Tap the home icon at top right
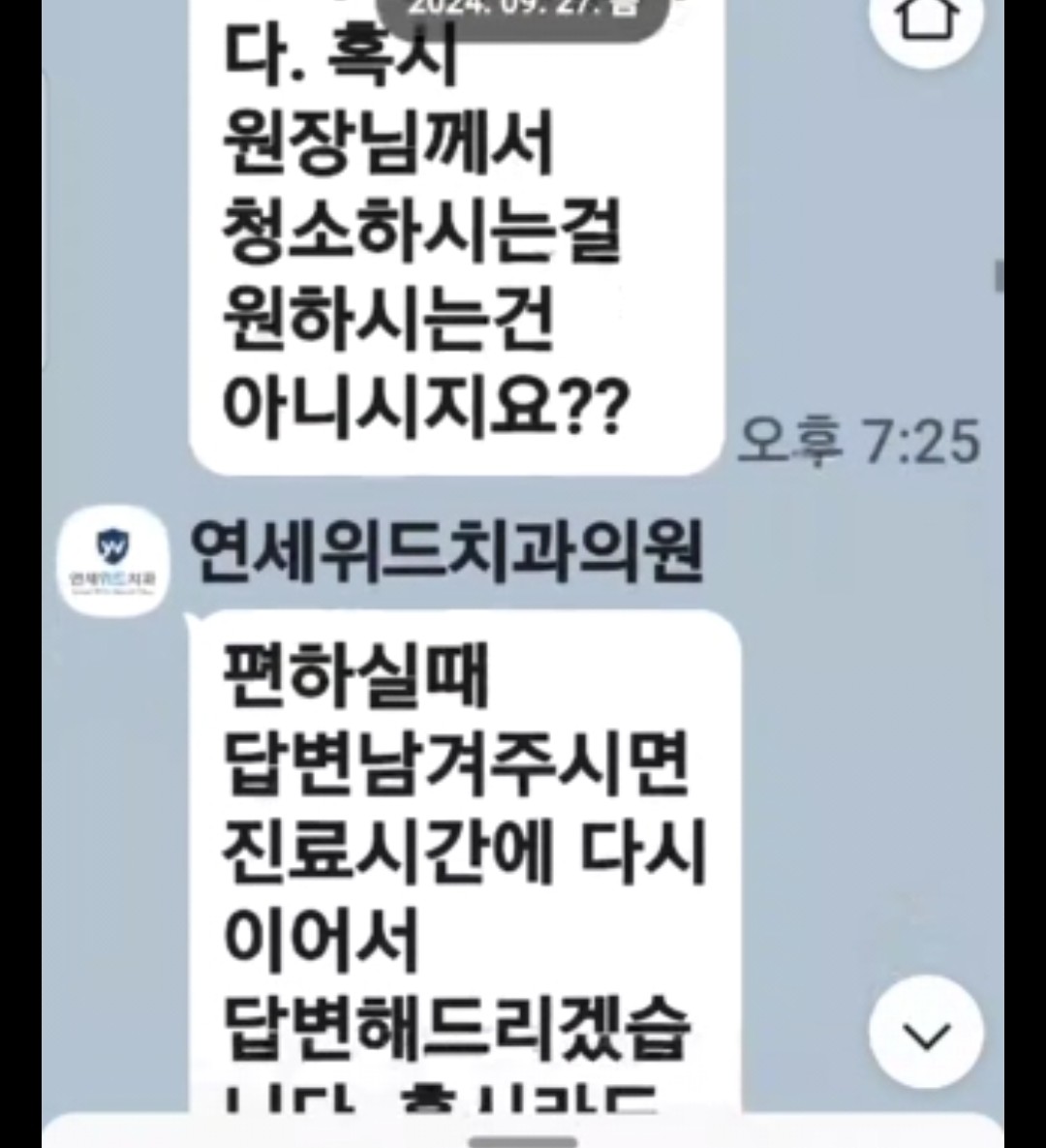Image resolution: width=1046 pixels, height=1148 pixels. point(927,19)
